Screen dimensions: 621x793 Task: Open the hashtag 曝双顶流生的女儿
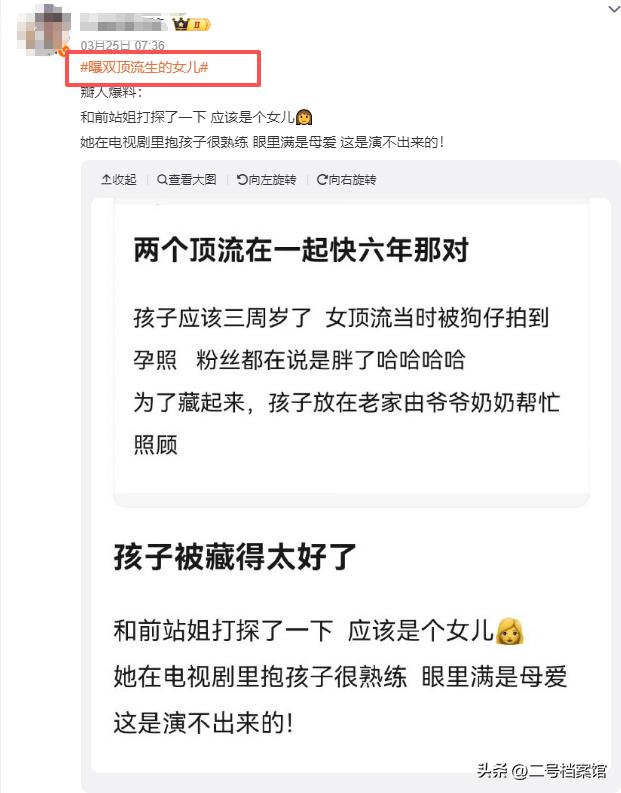pyautogui.click(x=144, y=67)
